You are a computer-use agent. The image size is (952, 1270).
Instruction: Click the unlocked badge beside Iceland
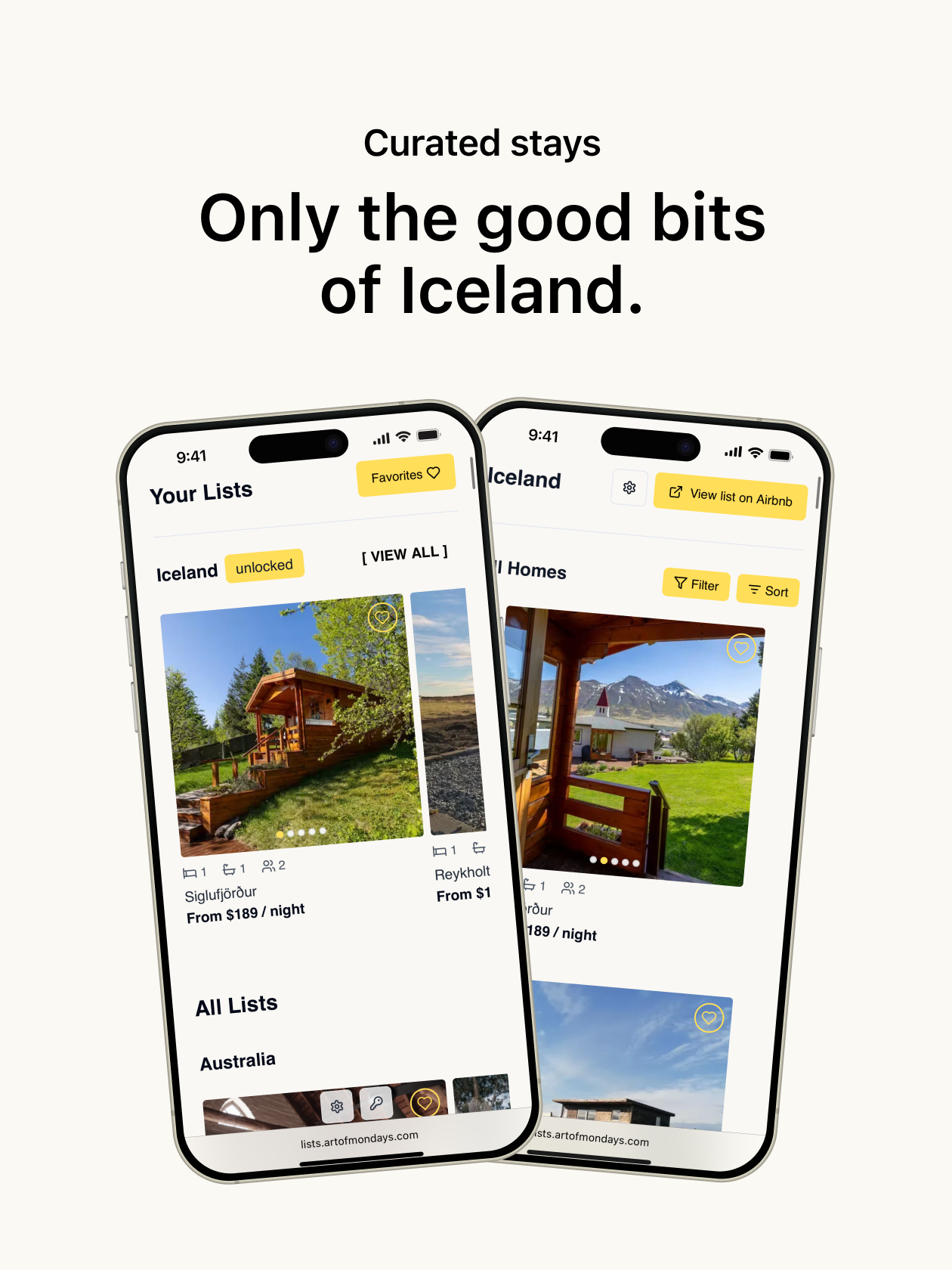pos(264,565)
